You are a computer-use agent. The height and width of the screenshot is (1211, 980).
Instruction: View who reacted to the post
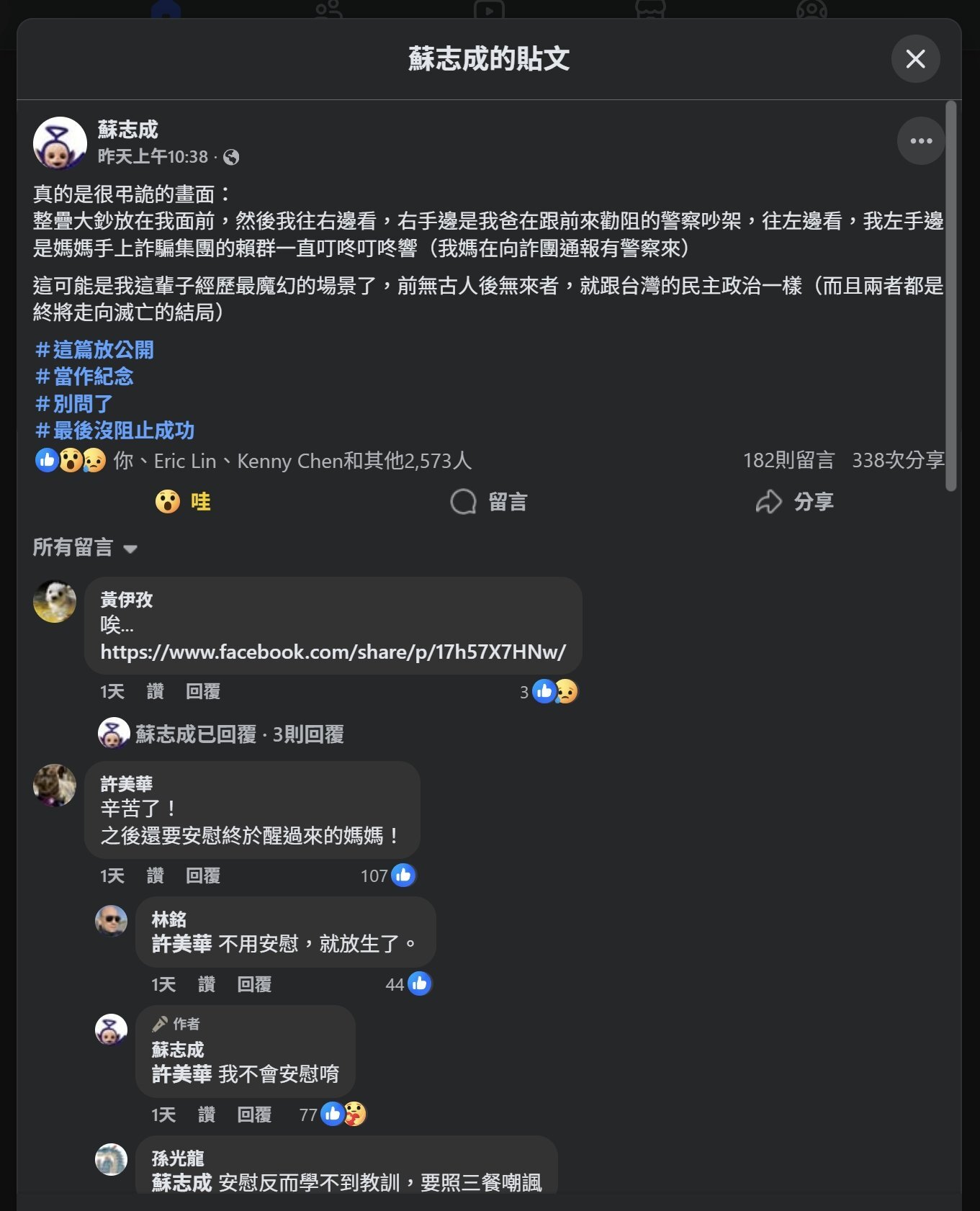click(x=292, y=461)
